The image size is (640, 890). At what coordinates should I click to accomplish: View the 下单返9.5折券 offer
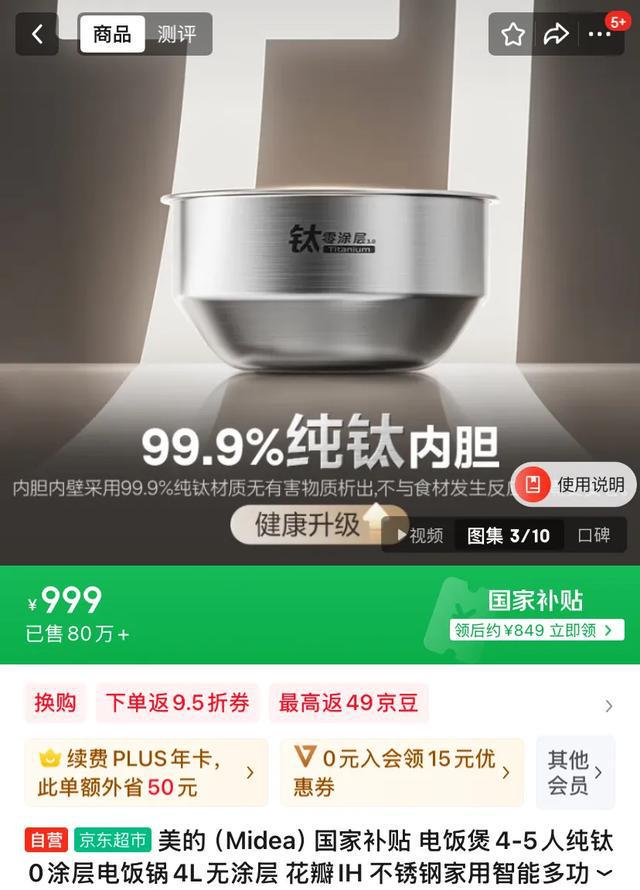click(x=178, y=703)
